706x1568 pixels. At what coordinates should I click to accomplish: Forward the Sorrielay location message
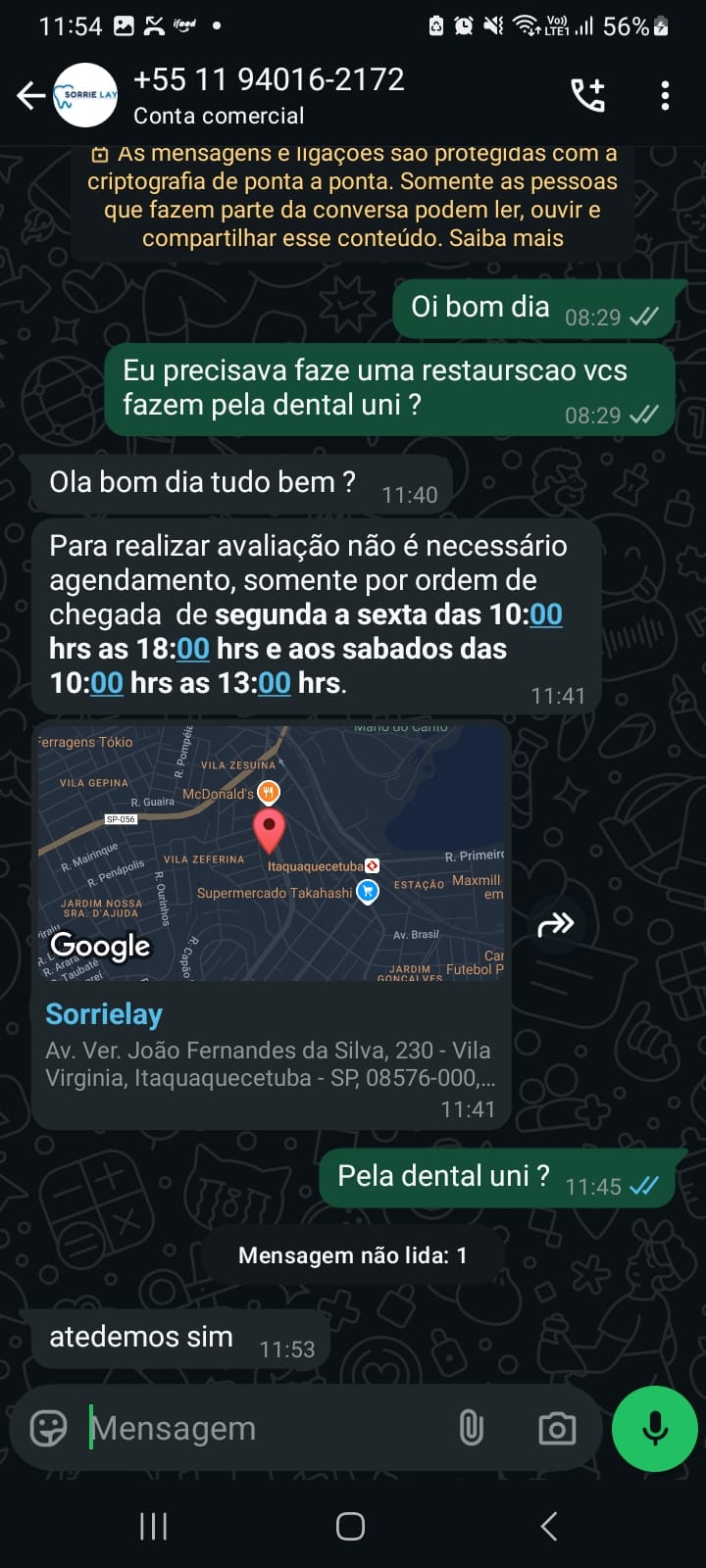click(555, 924)
